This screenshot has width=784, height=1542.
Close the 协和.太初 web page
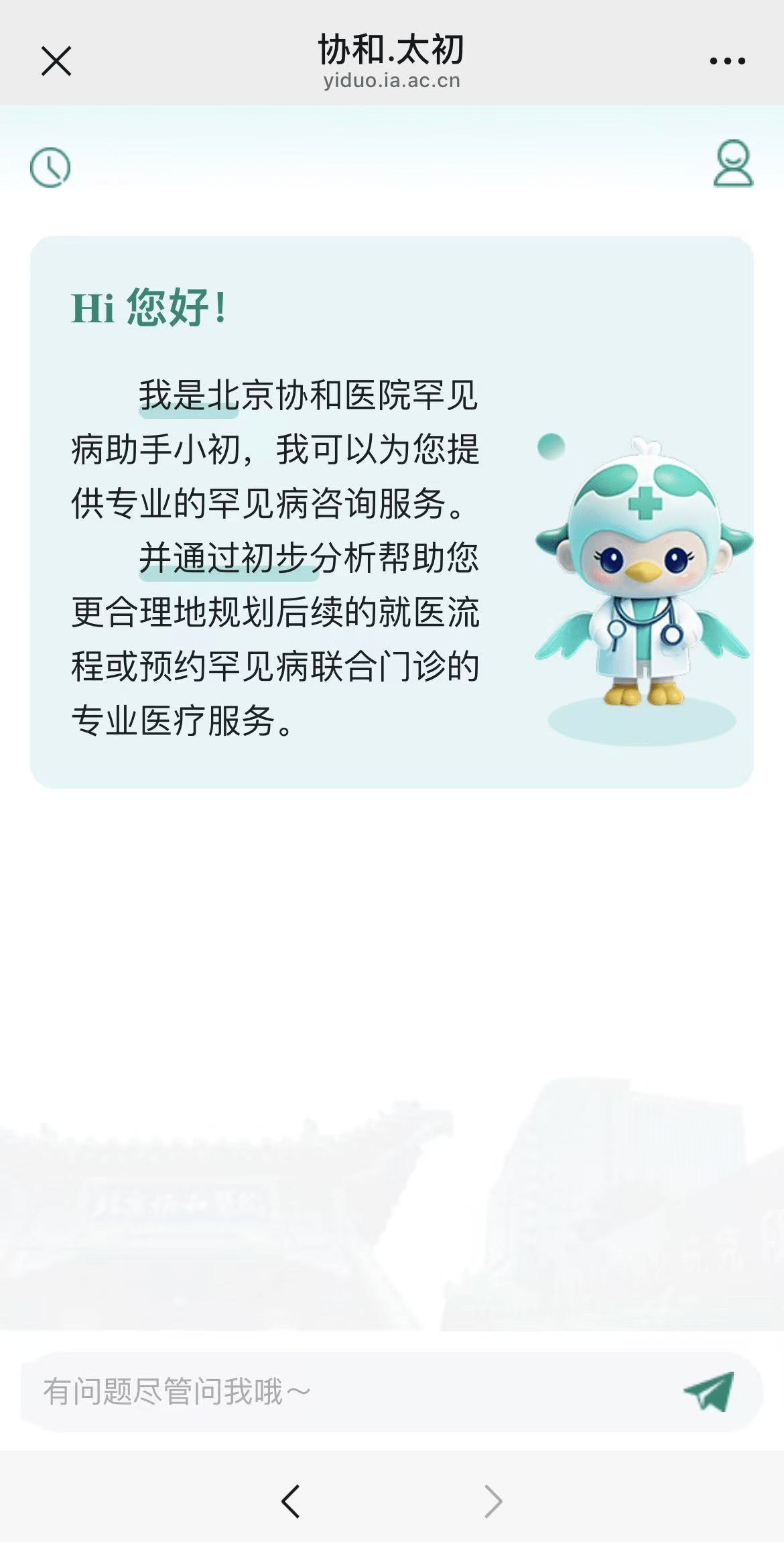(x=56, y=61)
